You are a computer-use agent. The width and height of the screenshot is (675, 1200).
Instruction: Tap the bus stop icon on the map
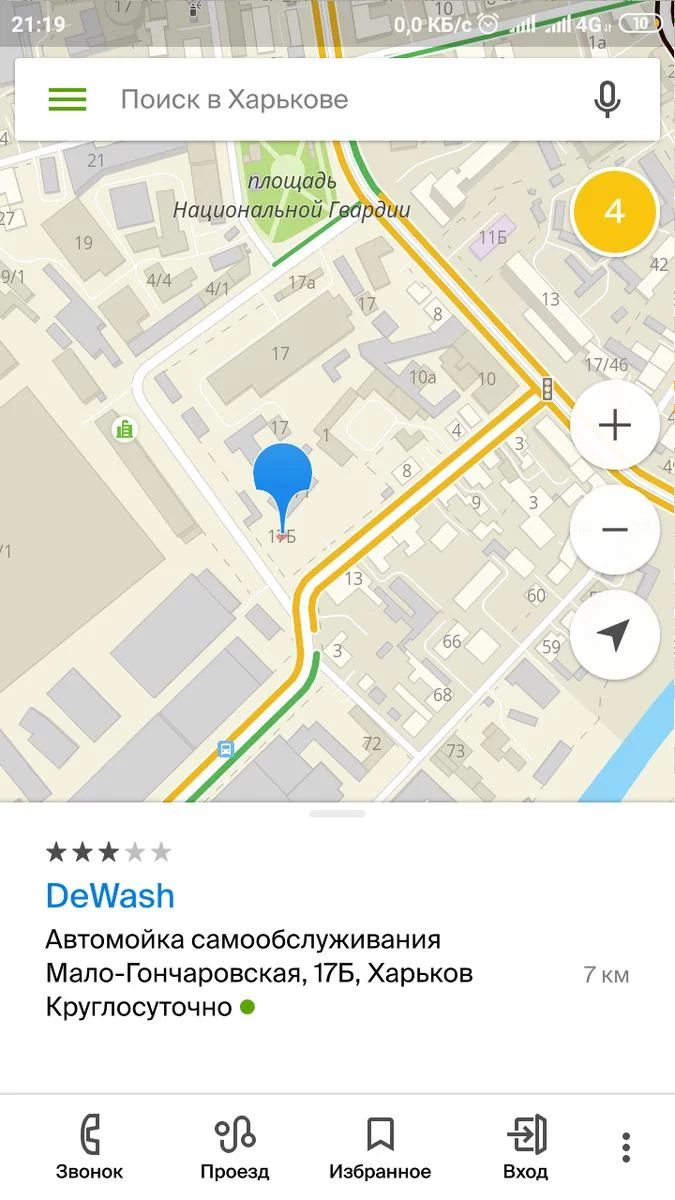point(226,748)
